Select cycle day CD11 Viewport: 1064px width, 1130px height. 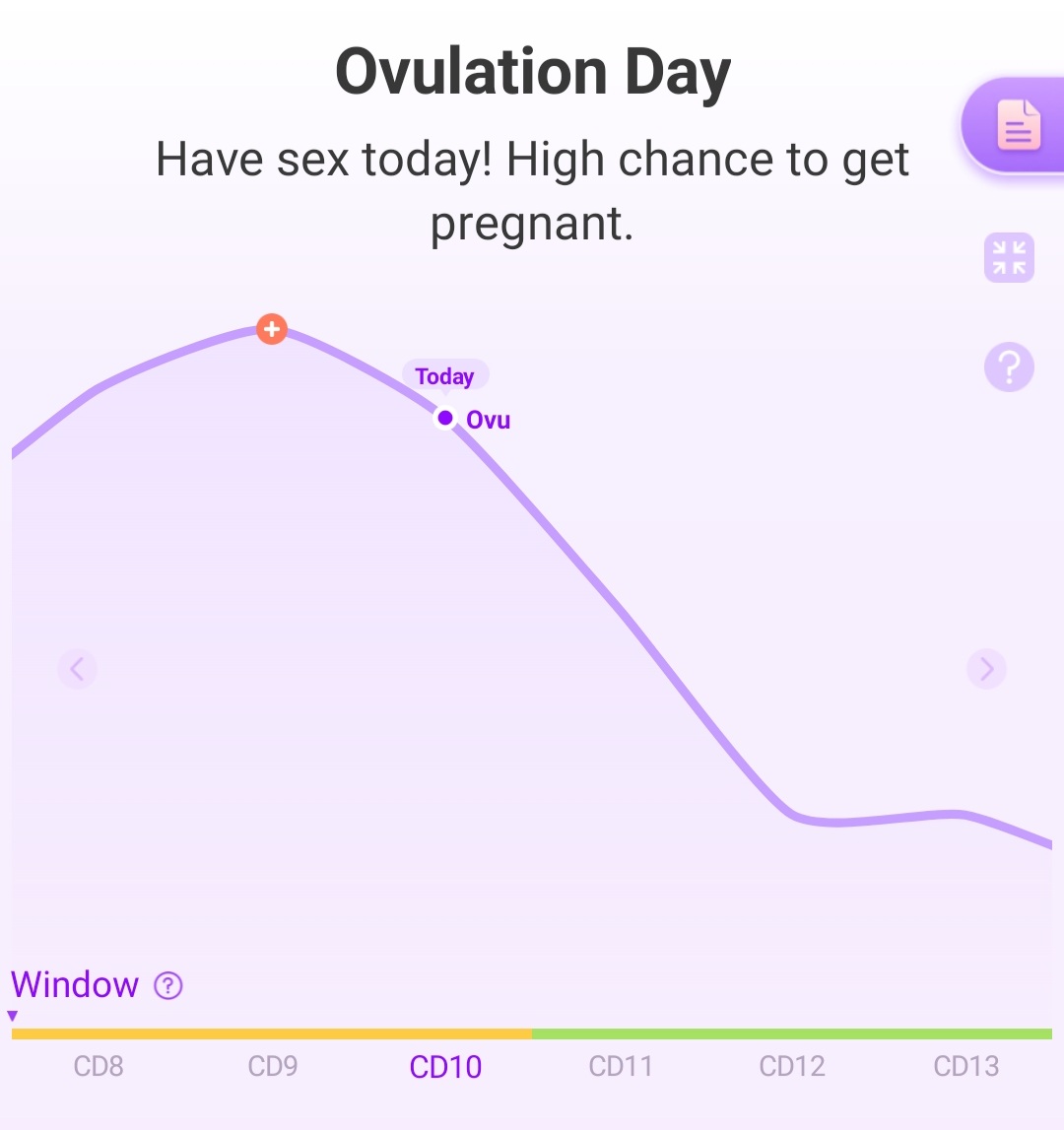click(622, 1066)
